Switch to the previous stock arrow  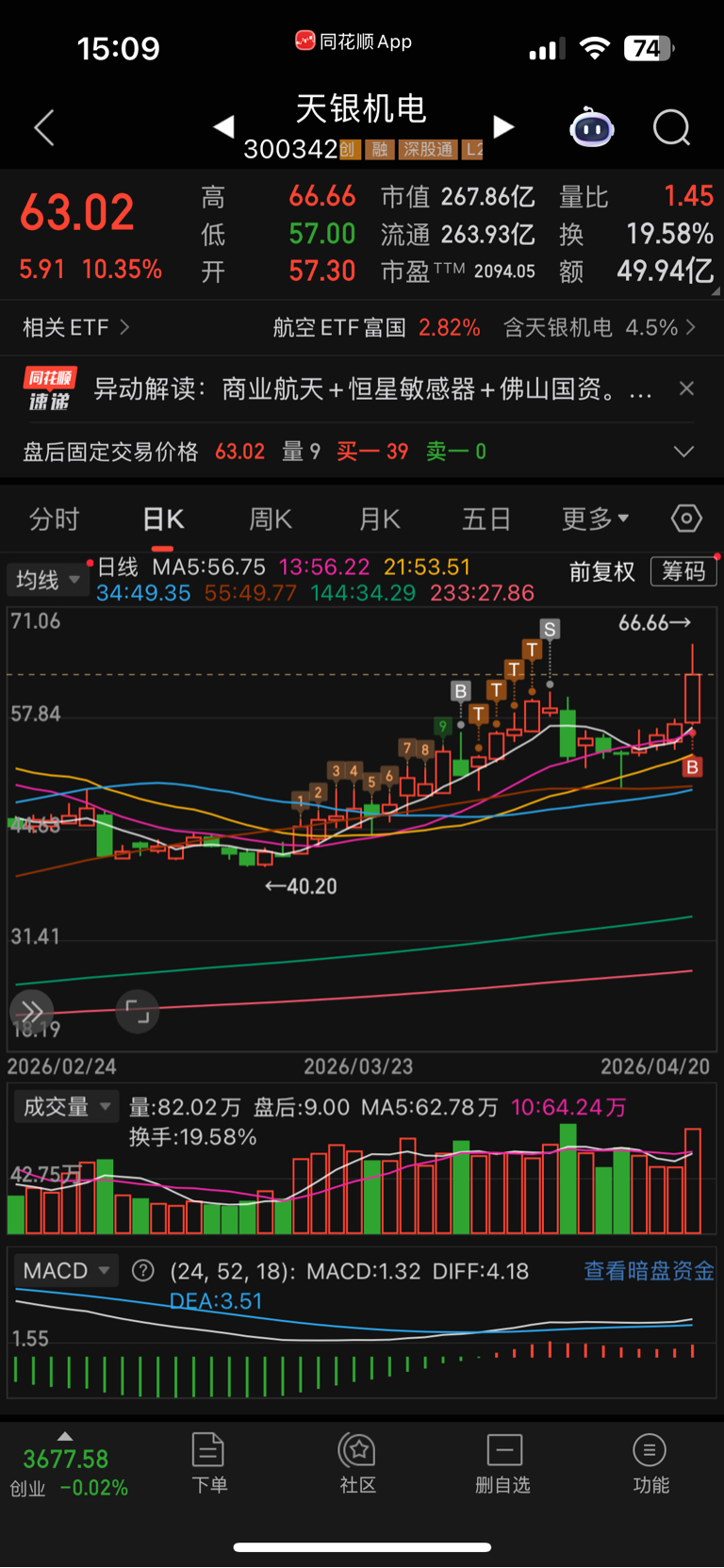click(223, 126)
